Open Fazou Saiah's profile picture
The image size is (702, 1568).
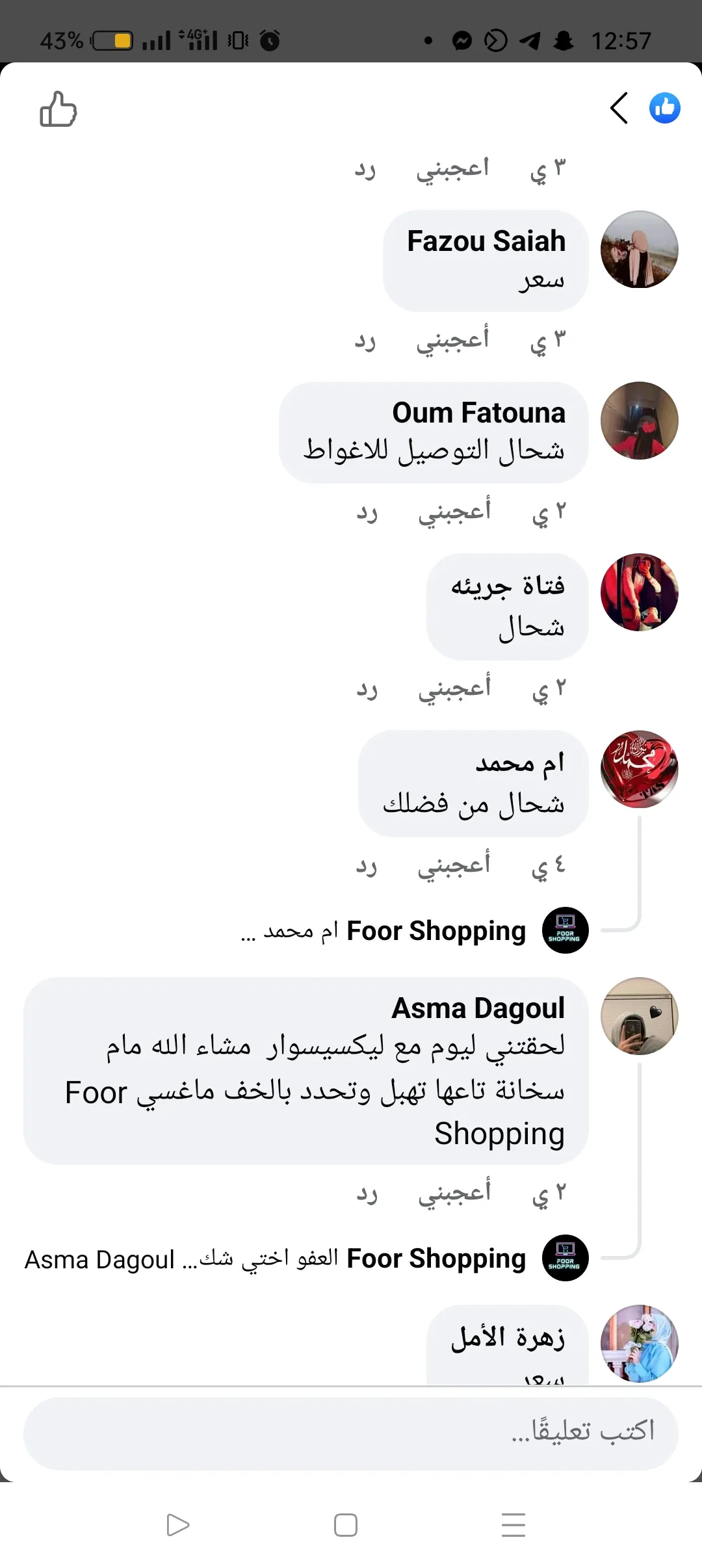click(639, 249)
